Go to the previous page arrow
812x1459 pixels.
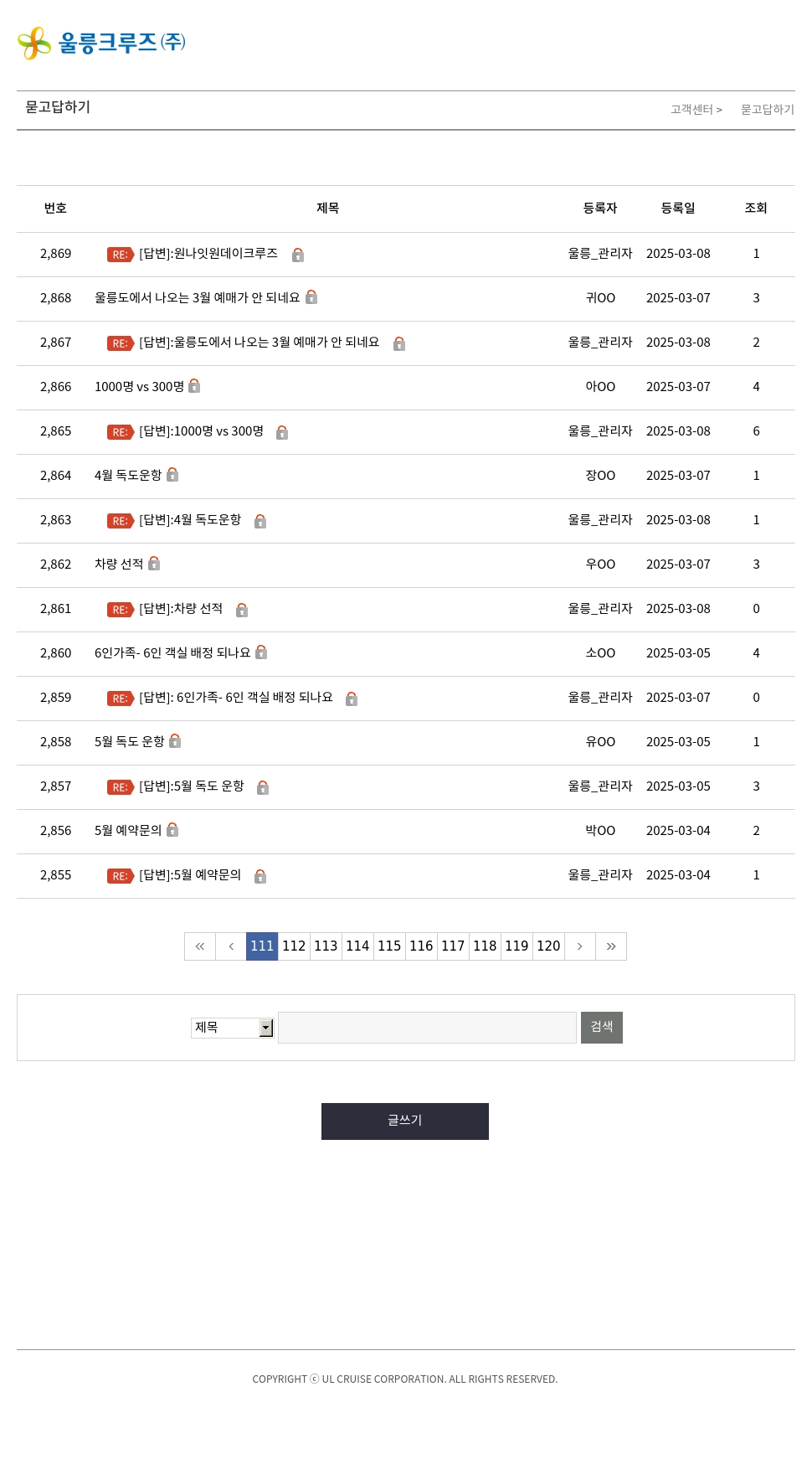231,946
